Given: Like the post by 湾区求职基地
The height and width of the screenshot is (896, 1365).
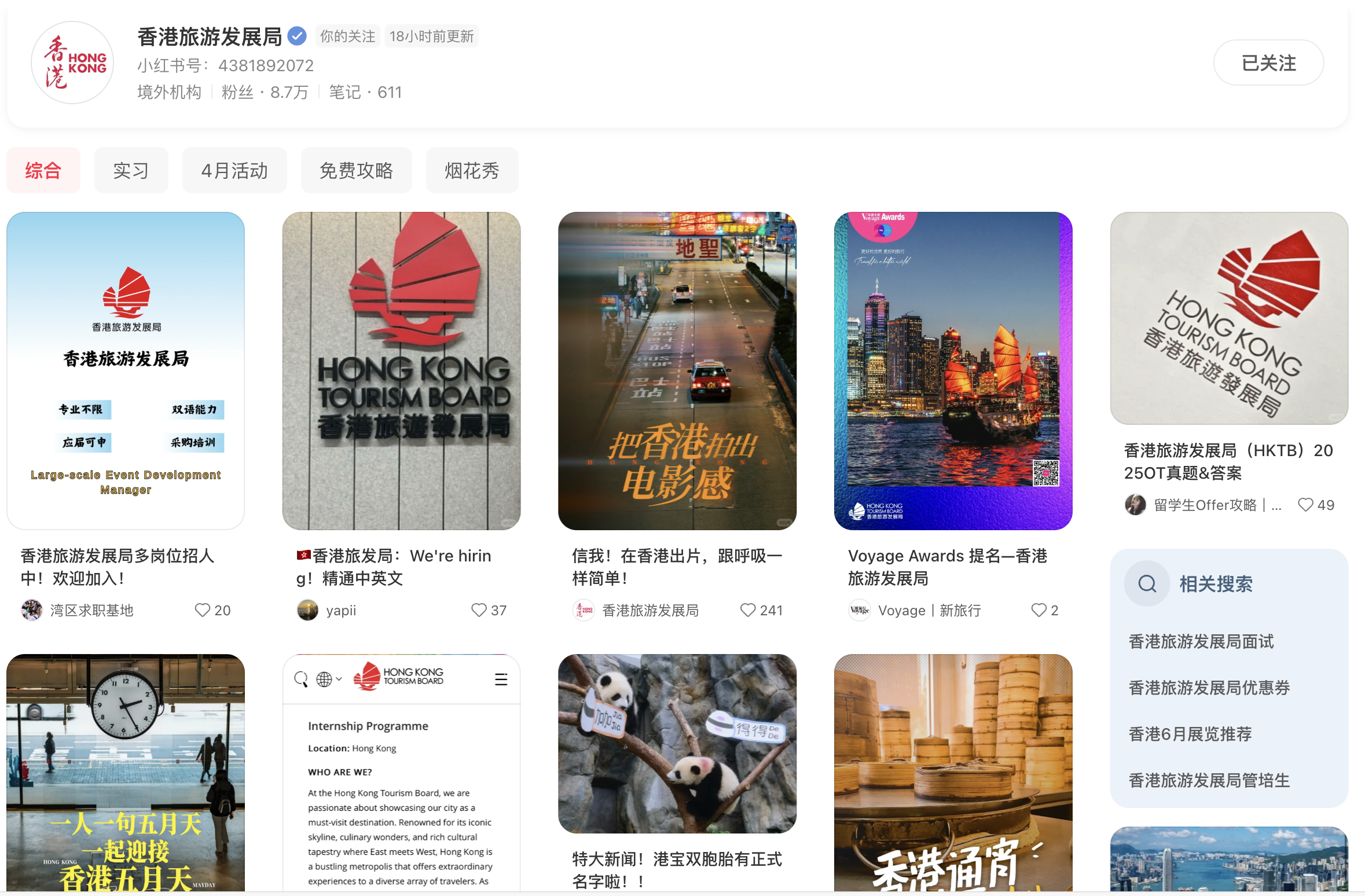Looking at the screenshot, I should point(203,610).
